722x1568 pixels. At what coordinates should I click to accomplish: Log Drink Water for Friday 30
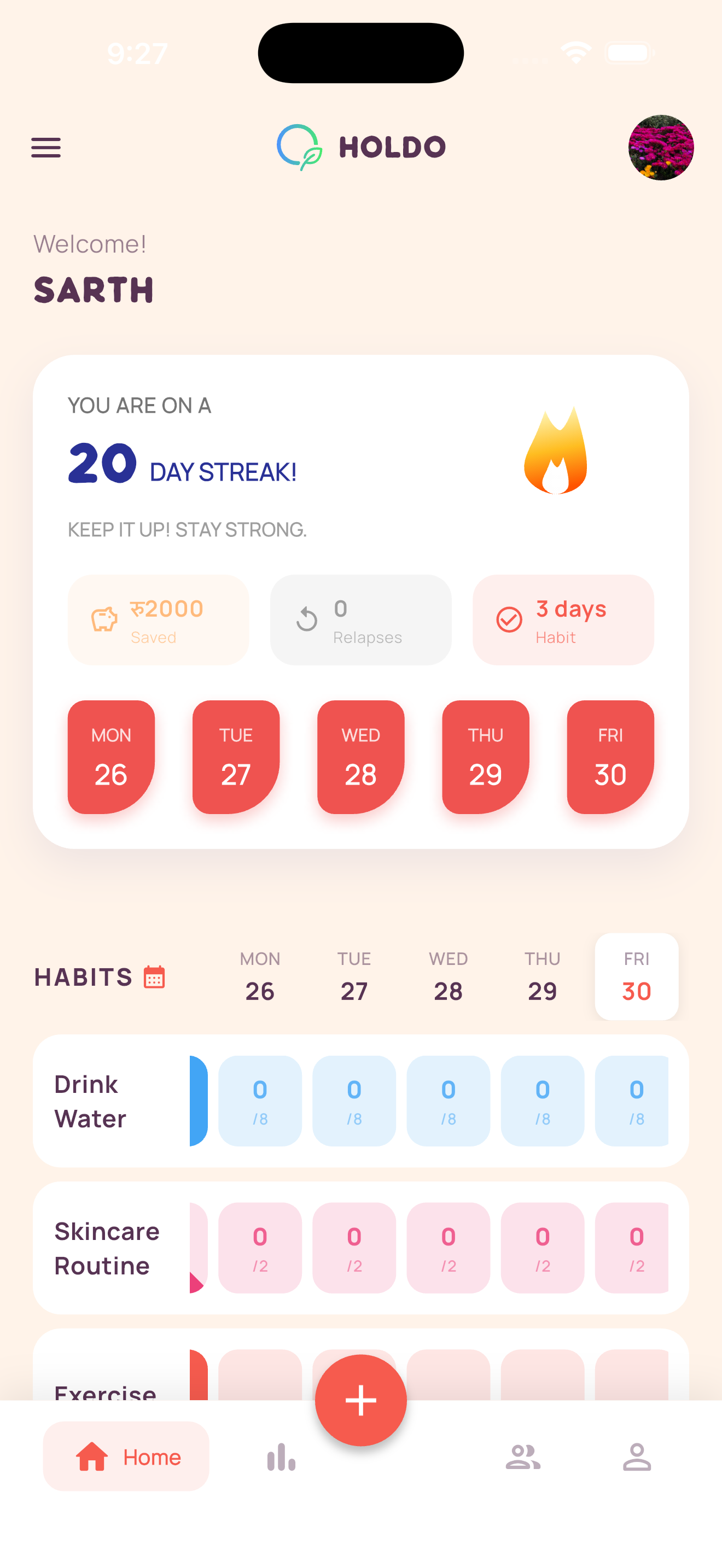tap(633, 1101)
